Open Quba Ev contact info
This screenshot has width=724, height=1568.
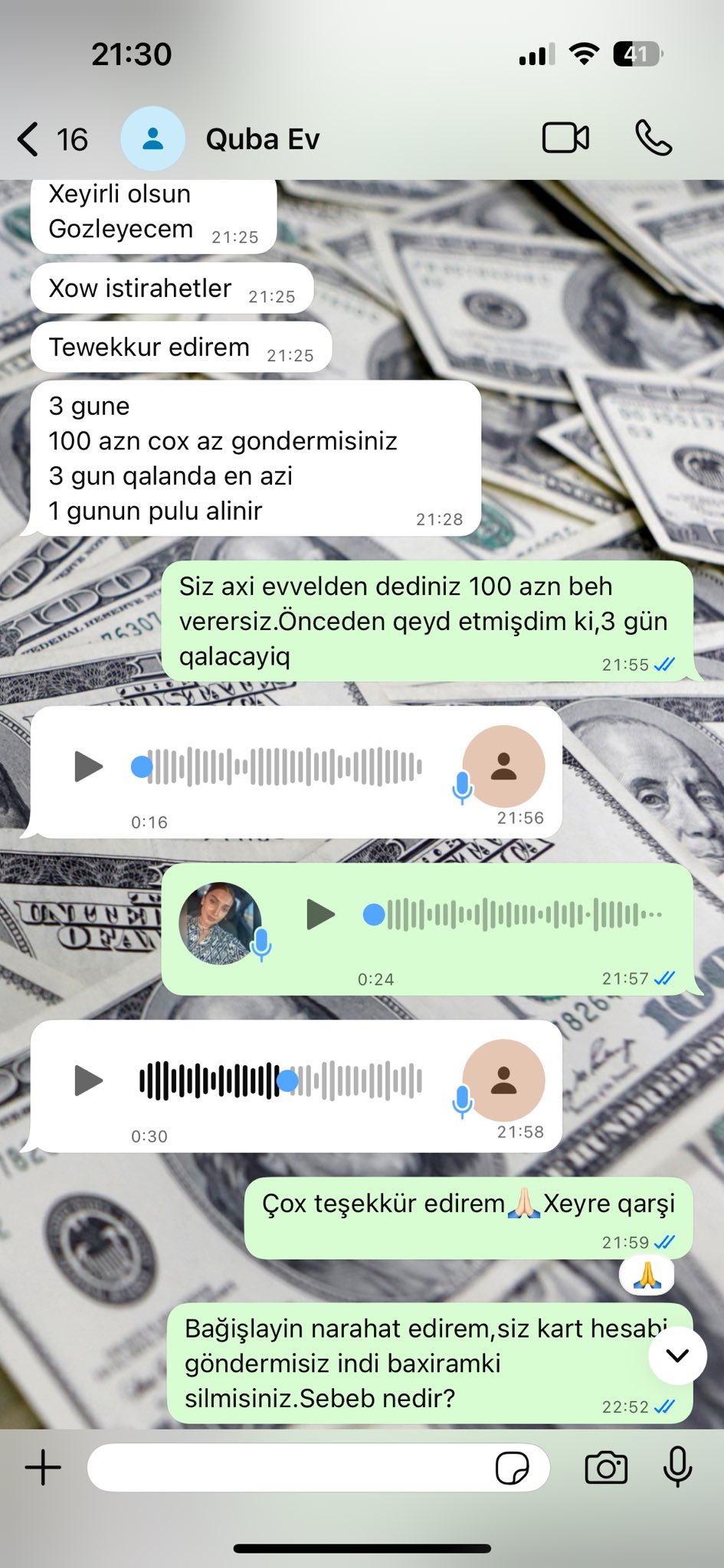click(x=262, y=139)
